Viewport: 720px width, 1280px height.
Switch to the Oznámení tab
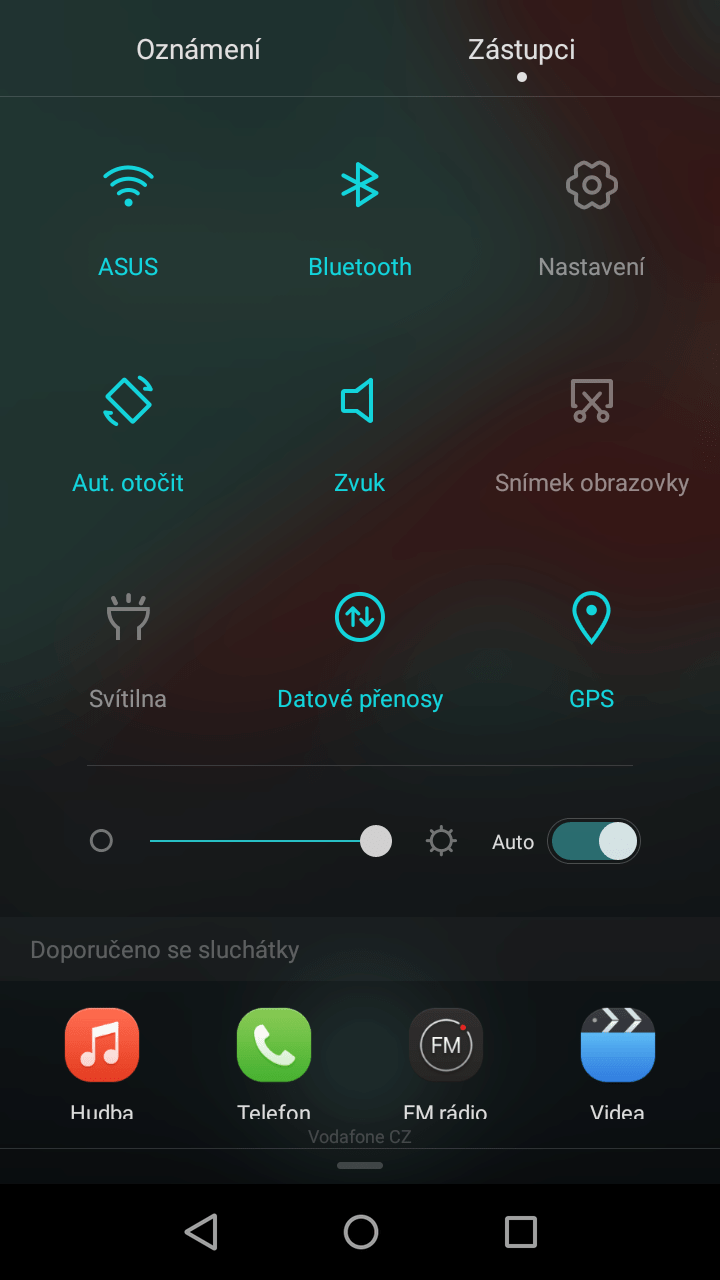click(198, 50)
